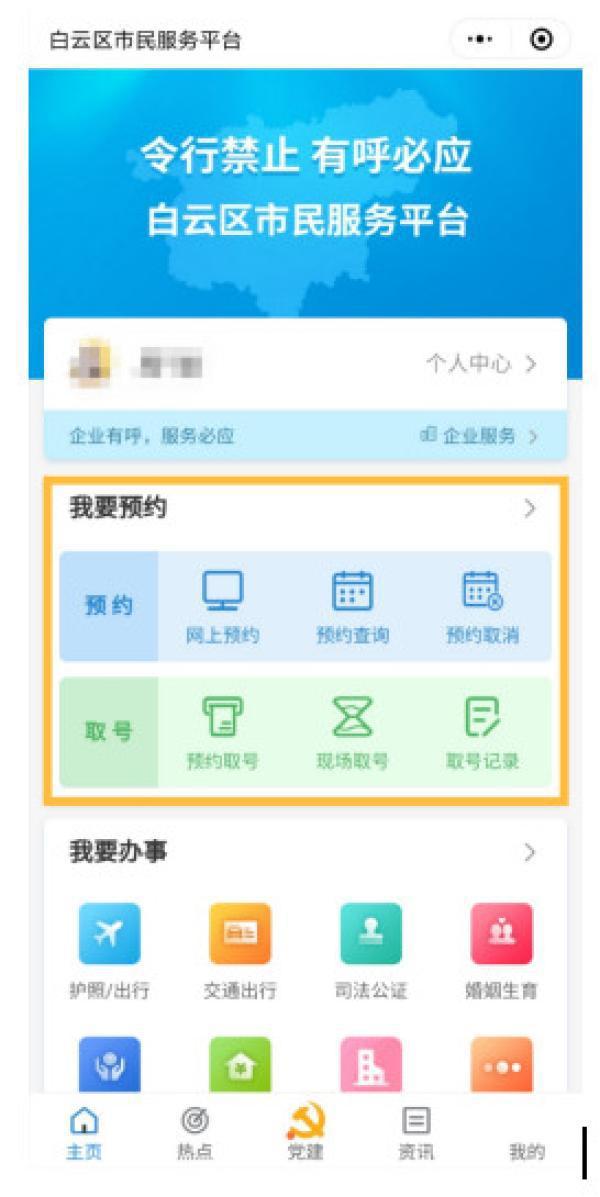Close the mini program via circle icon
Screen dimensions: 600x1197
541,41
